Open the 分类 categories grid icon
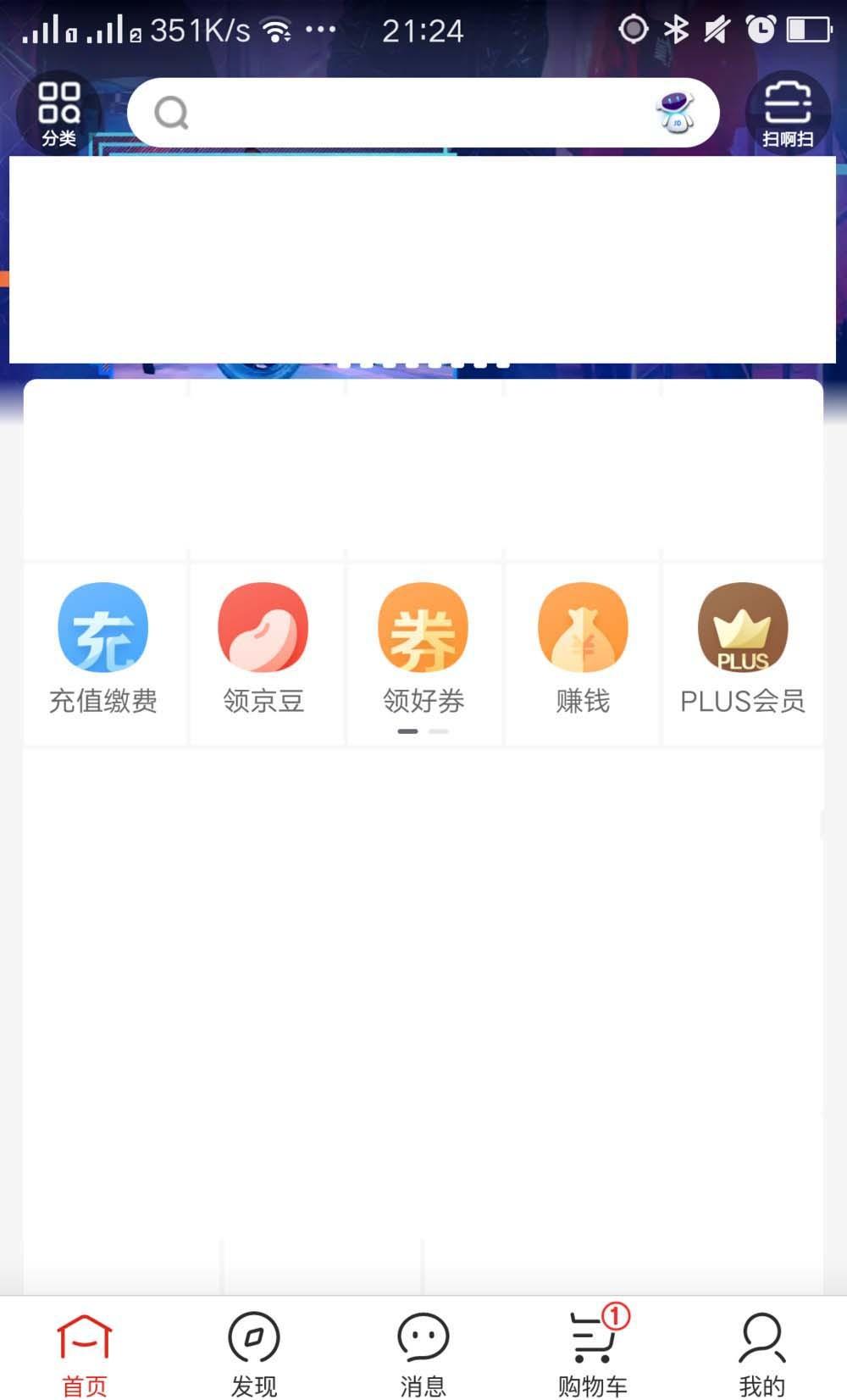The image size is (847, 1400). 58,111
